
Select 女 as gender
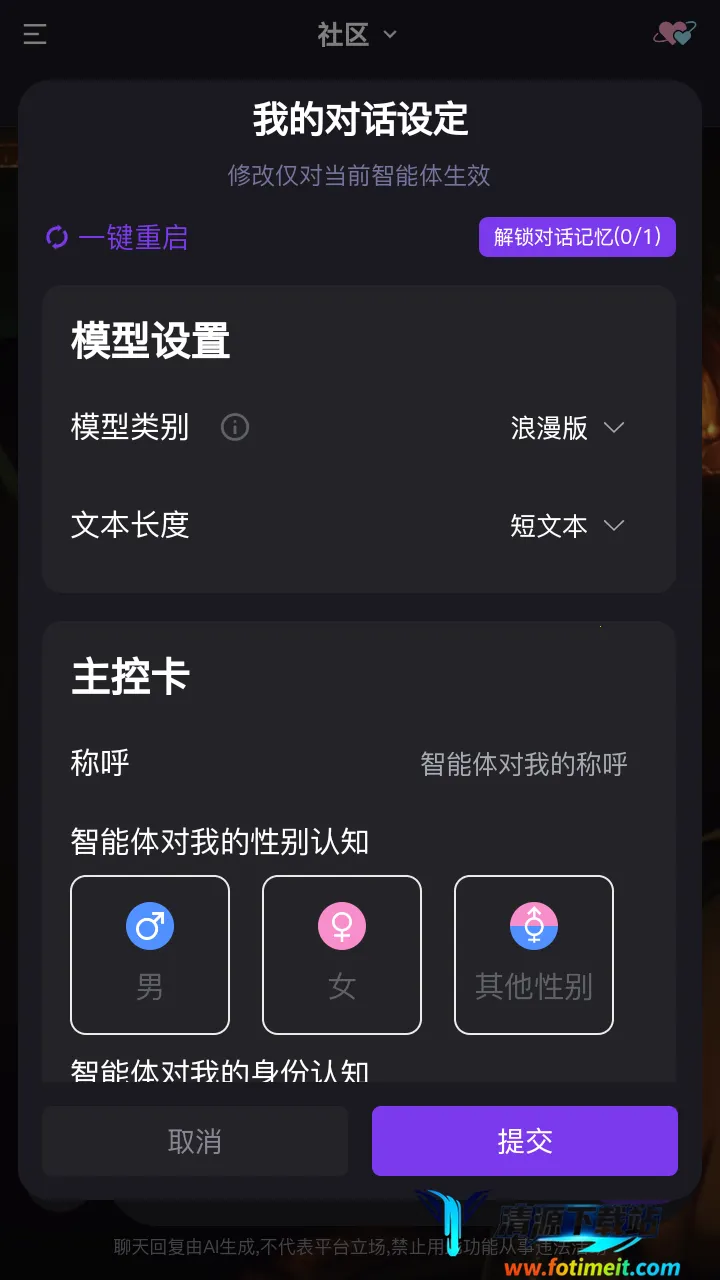point(342,954)
